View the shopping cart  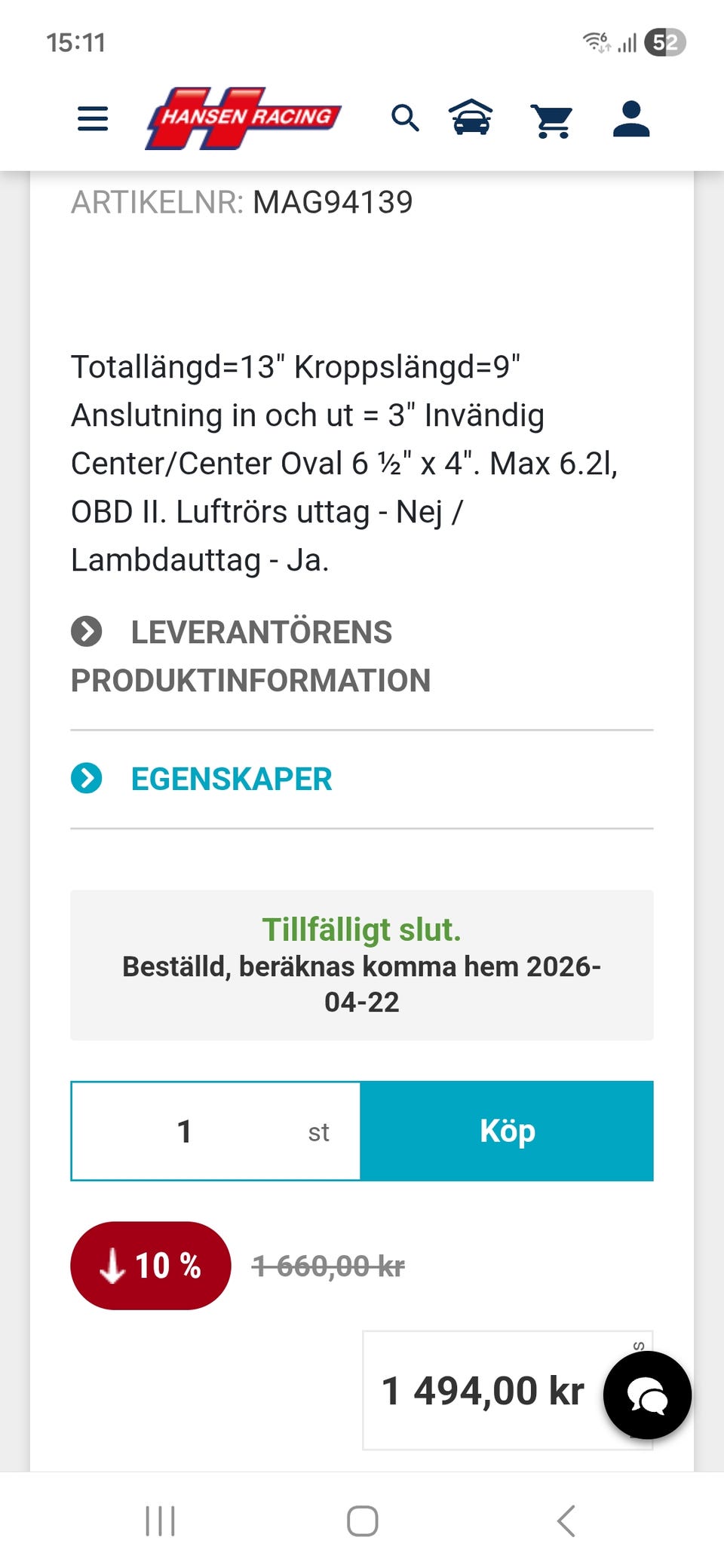click(x=552, y=121)
